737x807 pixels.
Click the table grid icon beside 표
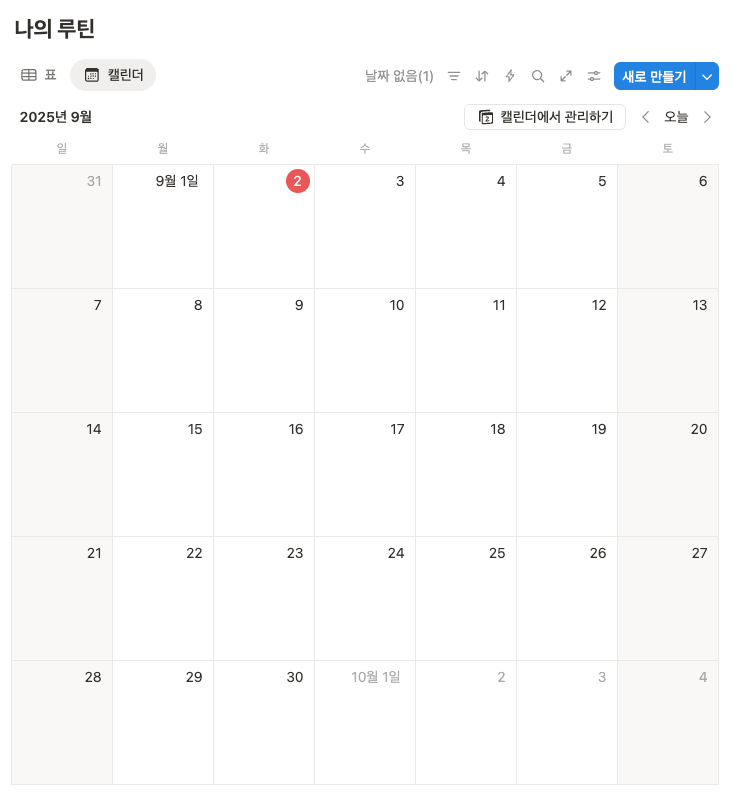pos(27,74)
